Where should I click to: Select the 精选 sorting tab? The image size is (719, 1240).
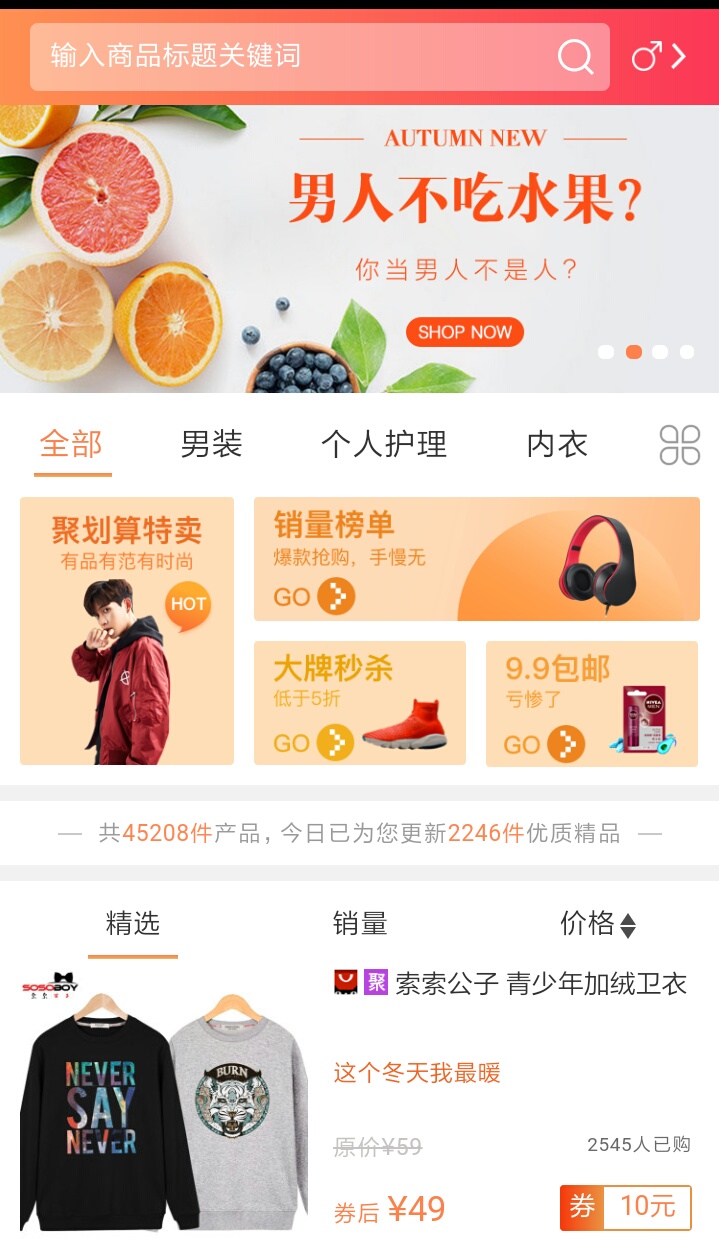coord(133,924)
